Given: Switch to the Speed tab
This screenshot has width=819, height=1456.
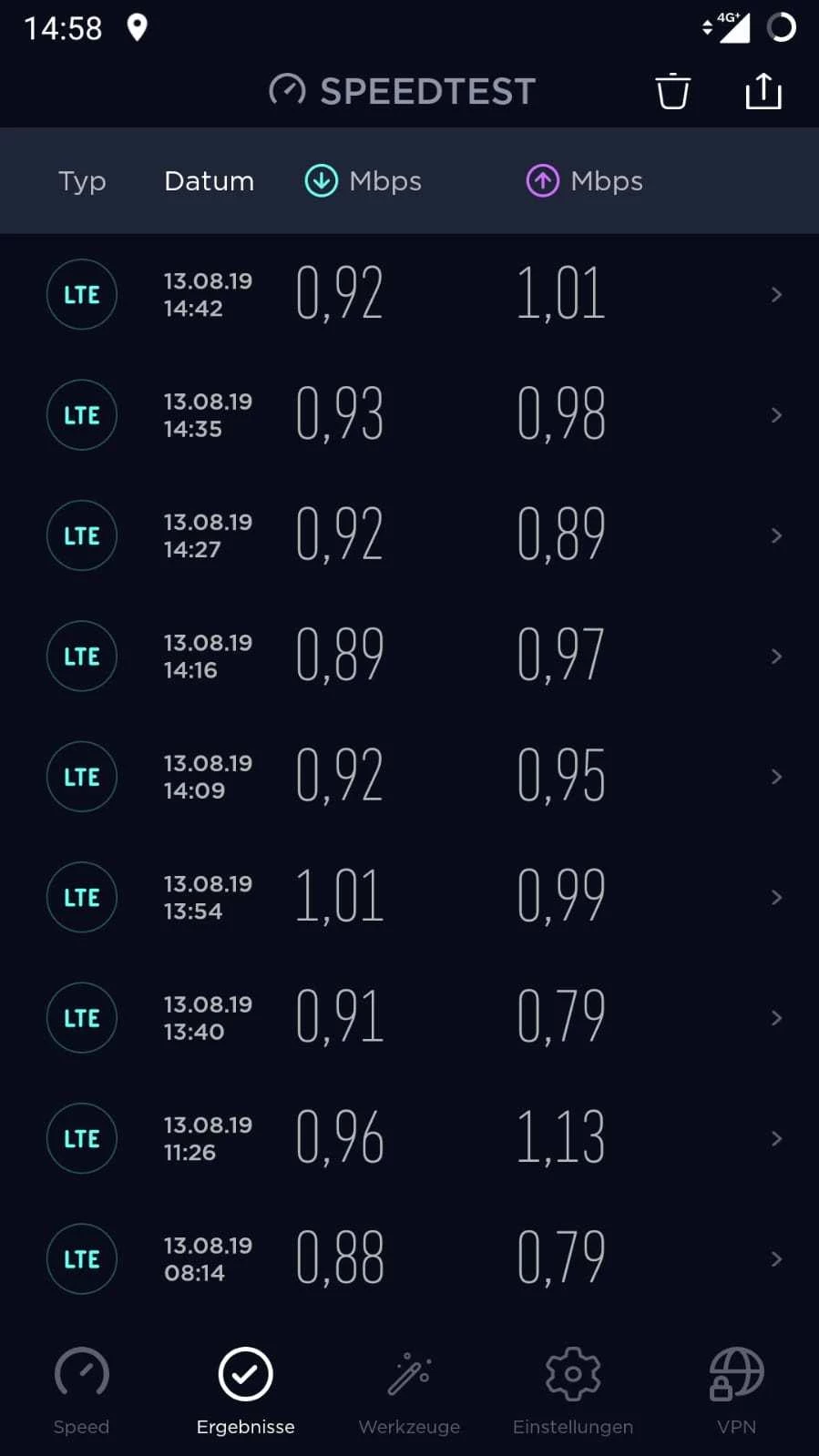Looking at the screenshot, I should pos(81,1390).
